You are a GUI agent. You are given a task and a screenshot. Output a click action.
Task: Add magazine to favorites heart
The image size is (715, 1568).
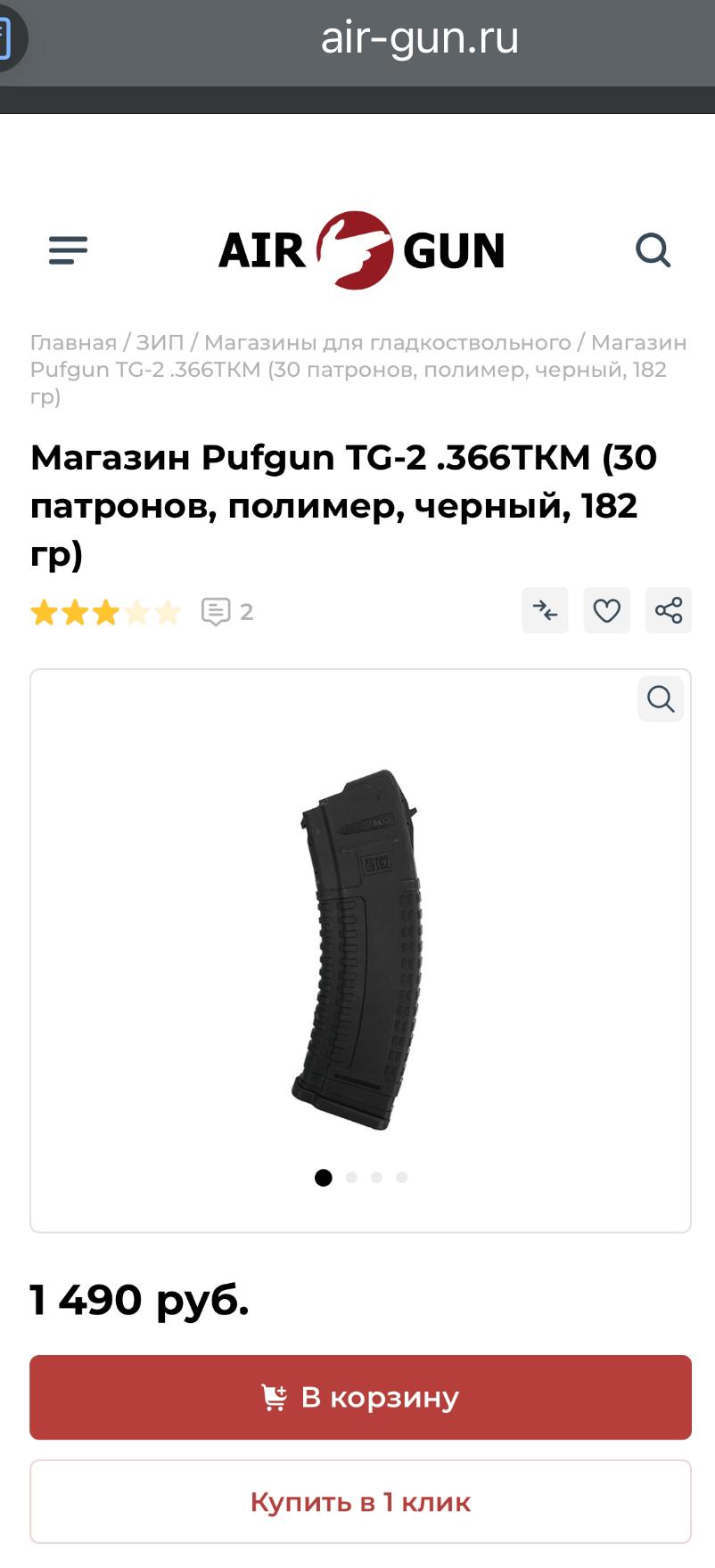tap(606, 610)
